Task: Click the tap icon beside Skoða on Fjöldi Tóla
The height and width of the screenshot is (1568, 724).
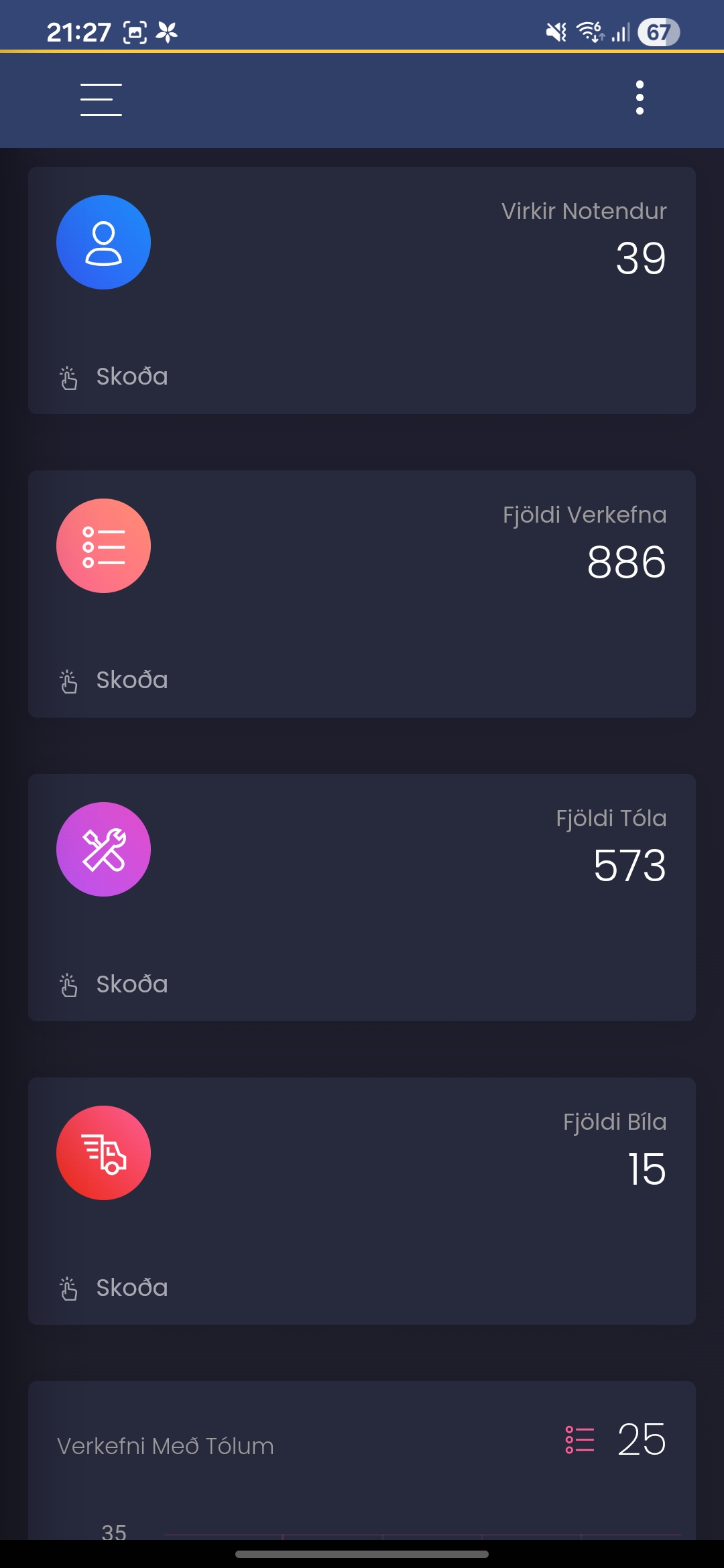Action: (x=69, y=984)
